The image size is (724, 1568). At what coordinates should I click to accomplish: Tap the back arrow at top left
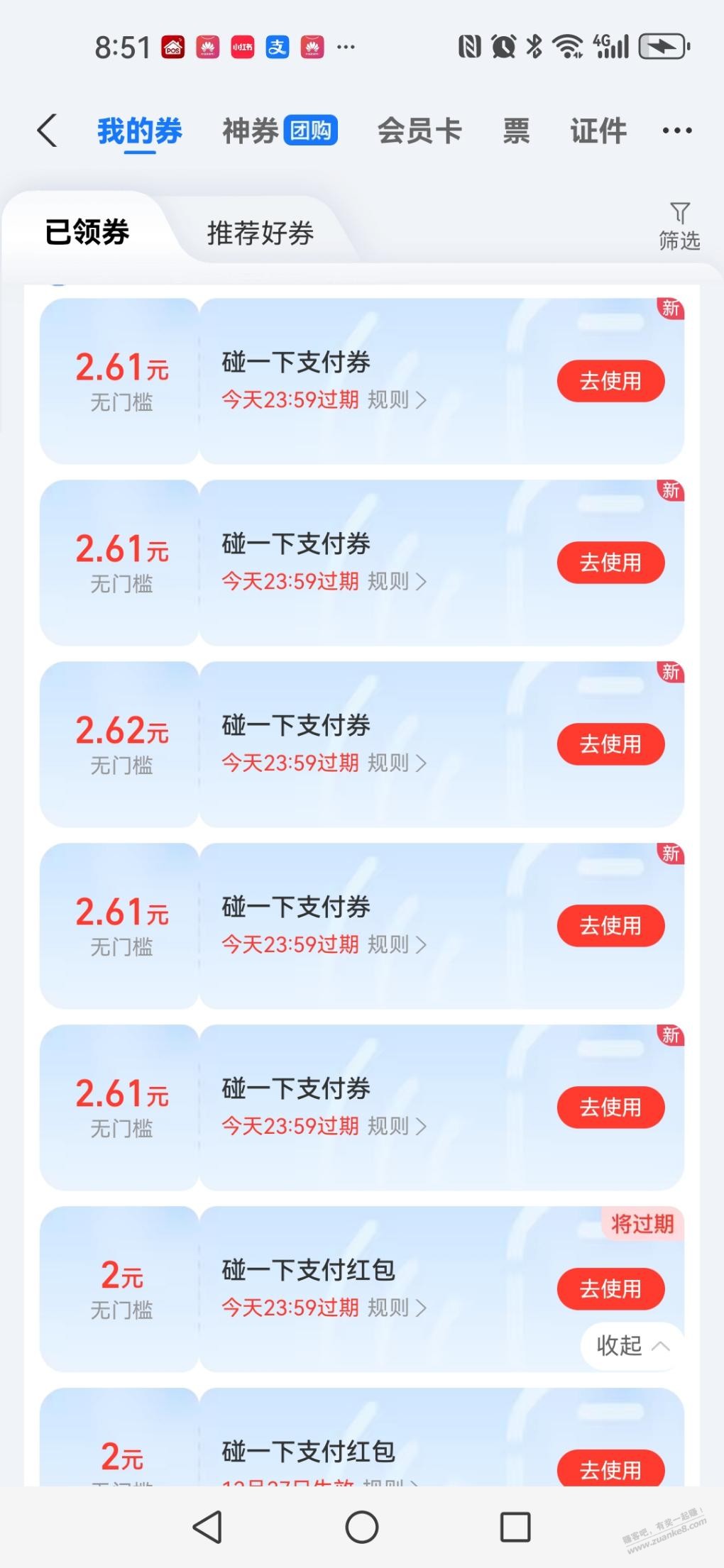click(x=47, y=131)
